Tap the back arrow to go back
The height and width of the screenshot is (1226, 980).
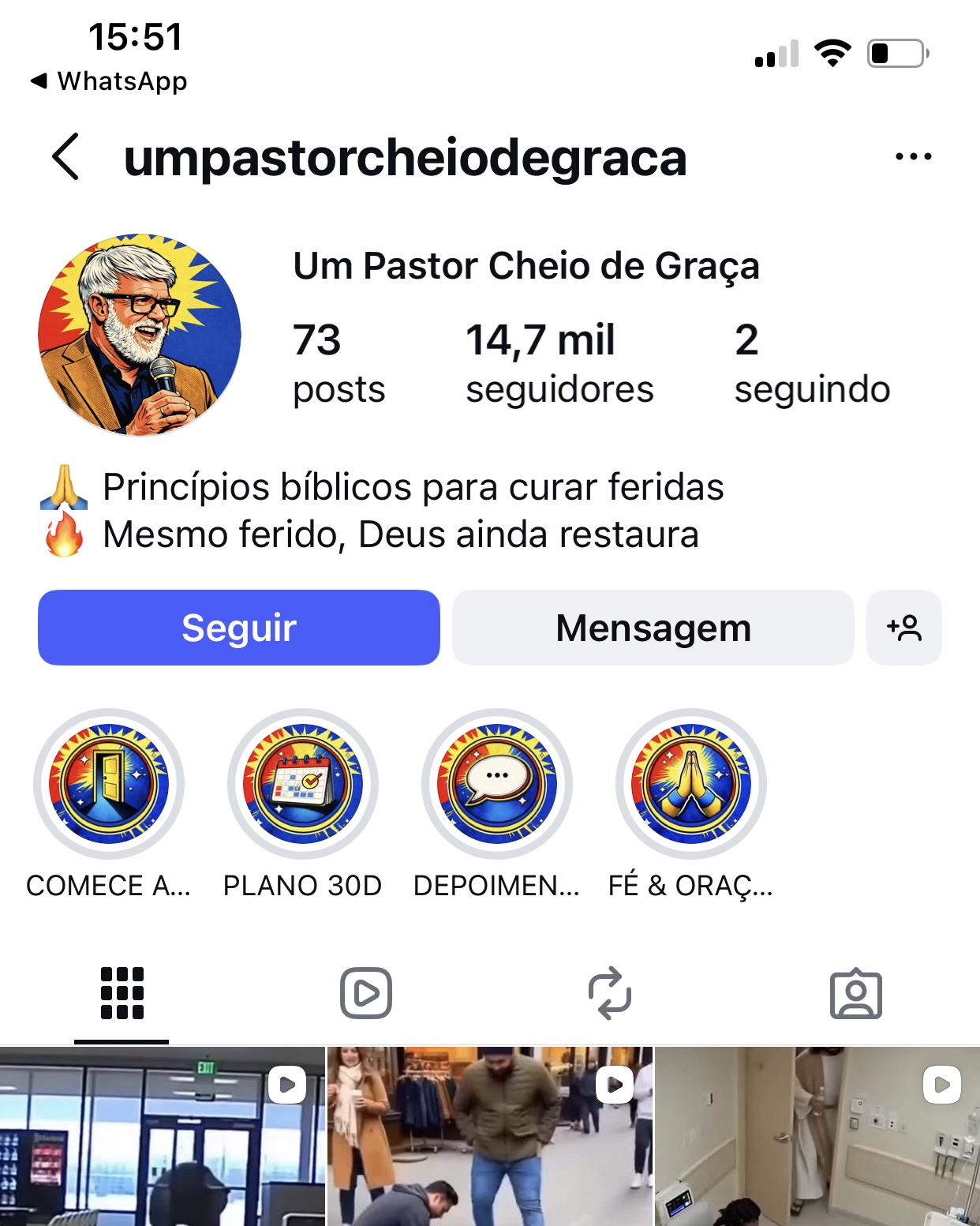(x=63, y=156)
